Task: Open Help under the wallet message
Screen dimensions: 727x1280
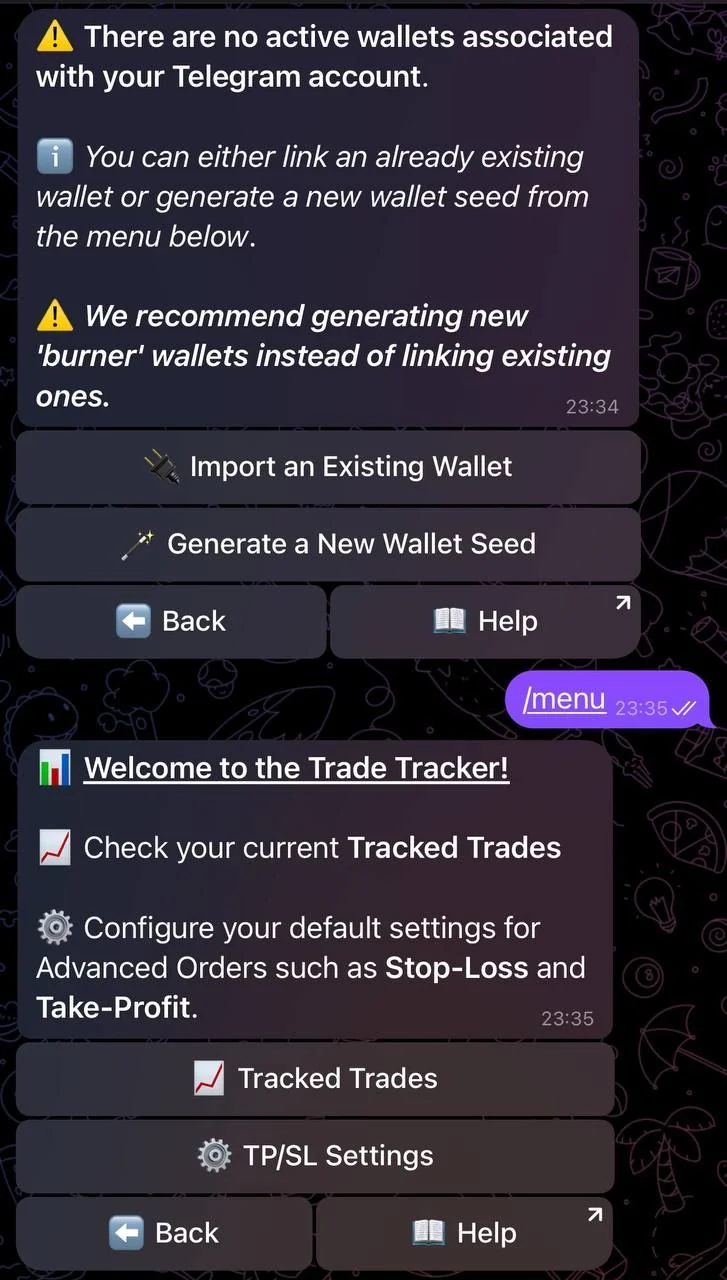Action: 485,621
